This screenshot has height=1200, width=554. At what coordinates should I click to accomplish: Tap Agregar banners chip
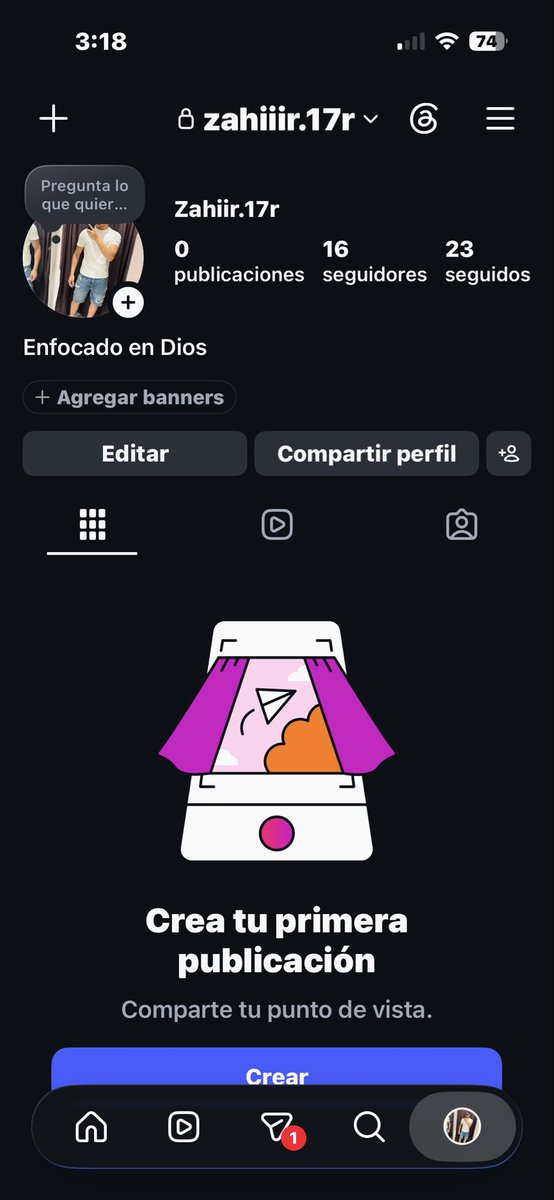pyautogui.click(x=129, y=397)
